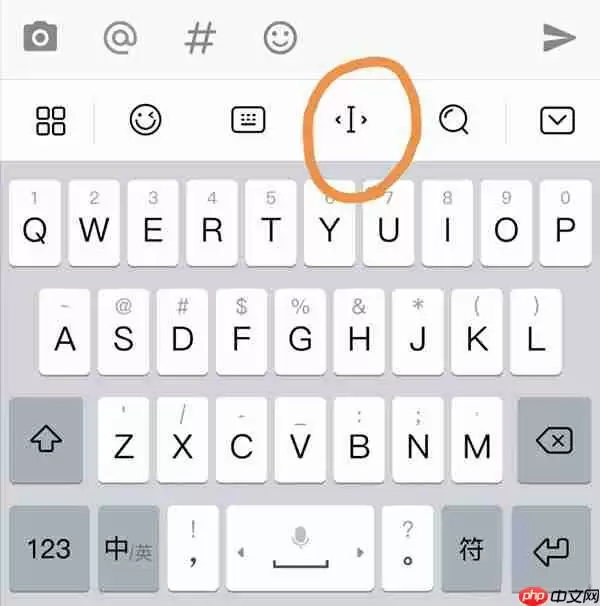Switch to the 123 number keyboard
The width and height of the screenshot is (600, 606).
[x=49, y=548]
